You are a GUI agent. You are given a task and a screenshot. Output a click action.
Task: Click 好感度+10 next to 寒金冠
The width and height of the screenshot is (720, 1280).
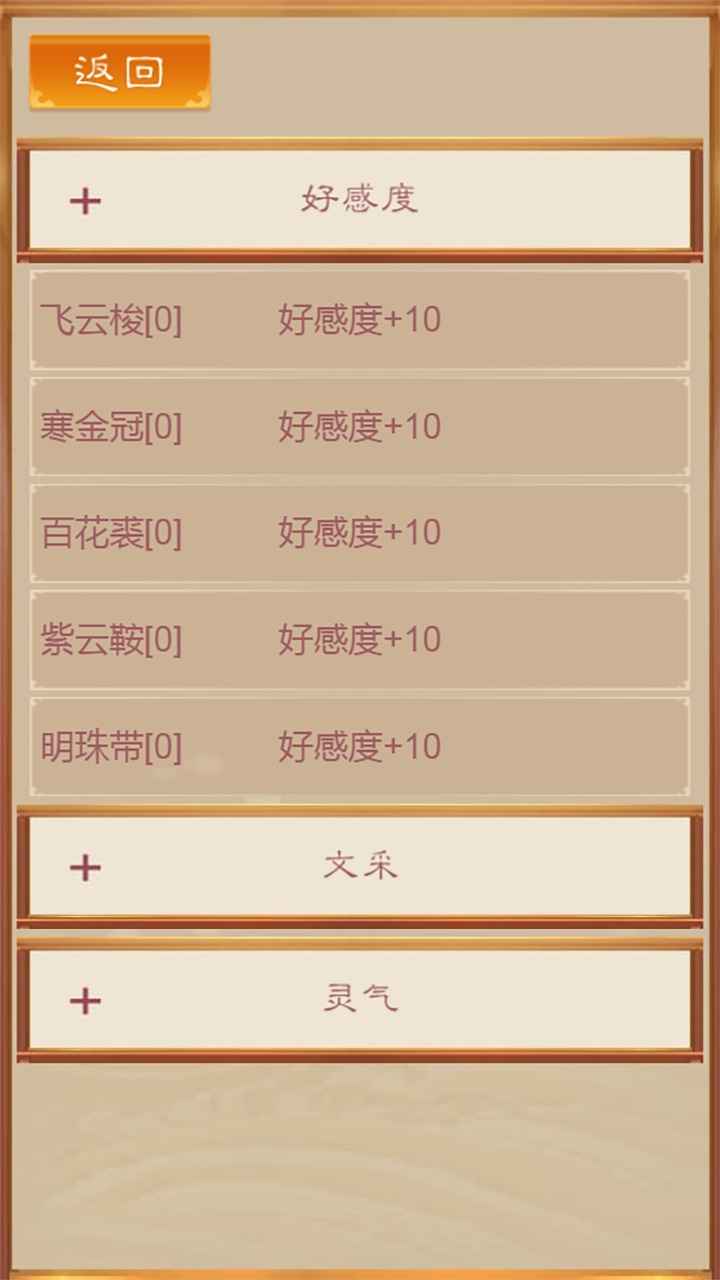click(x=357, y=426)
